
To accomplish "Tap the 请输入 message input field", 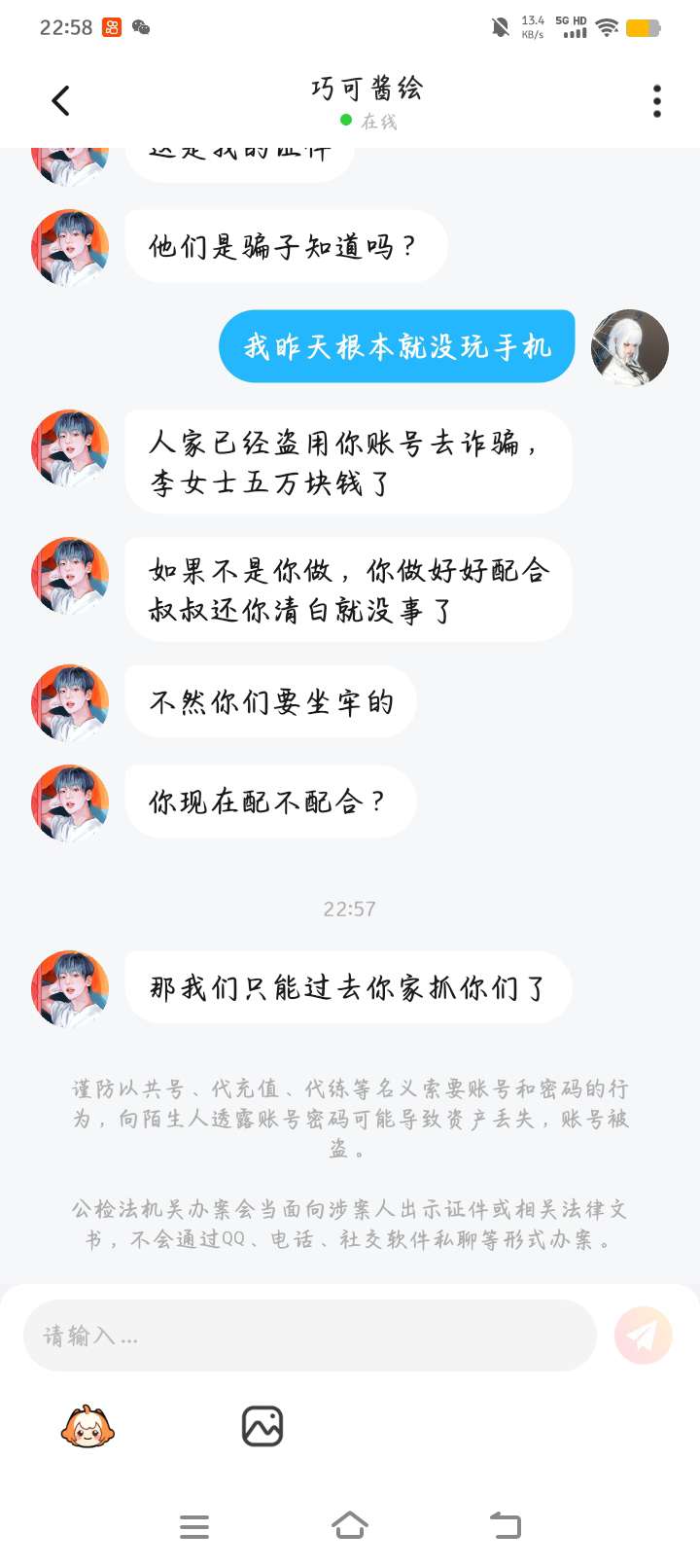I will pyautogui.click(x=309, y=1336).
